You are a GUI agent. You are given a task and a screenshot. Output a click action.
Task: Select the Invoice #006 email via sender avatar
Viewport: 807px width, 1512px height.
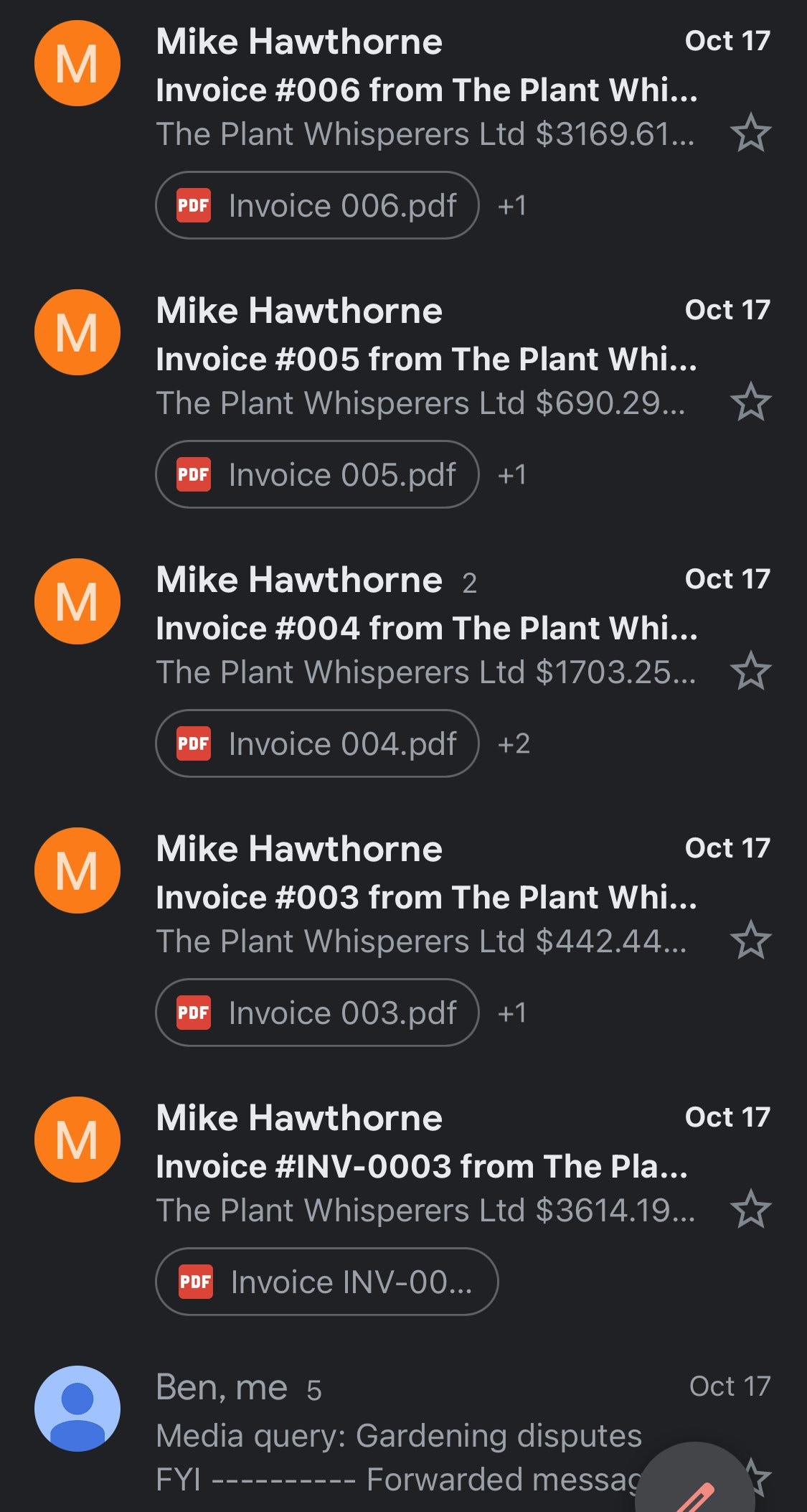[x=77, y=64]
